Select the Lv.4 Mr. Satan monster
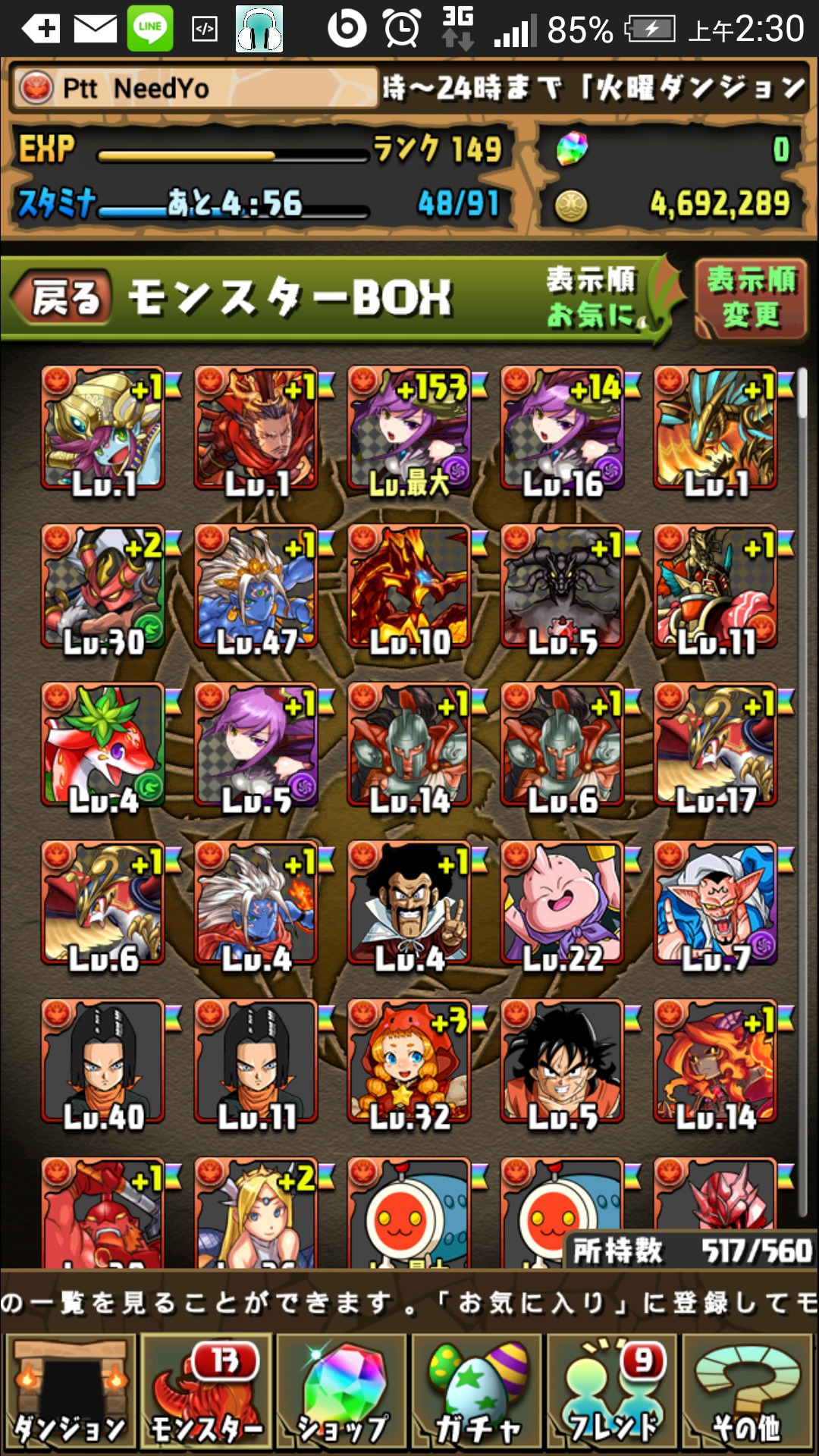Screen dimensions: 819x1456 coord(409,904)
